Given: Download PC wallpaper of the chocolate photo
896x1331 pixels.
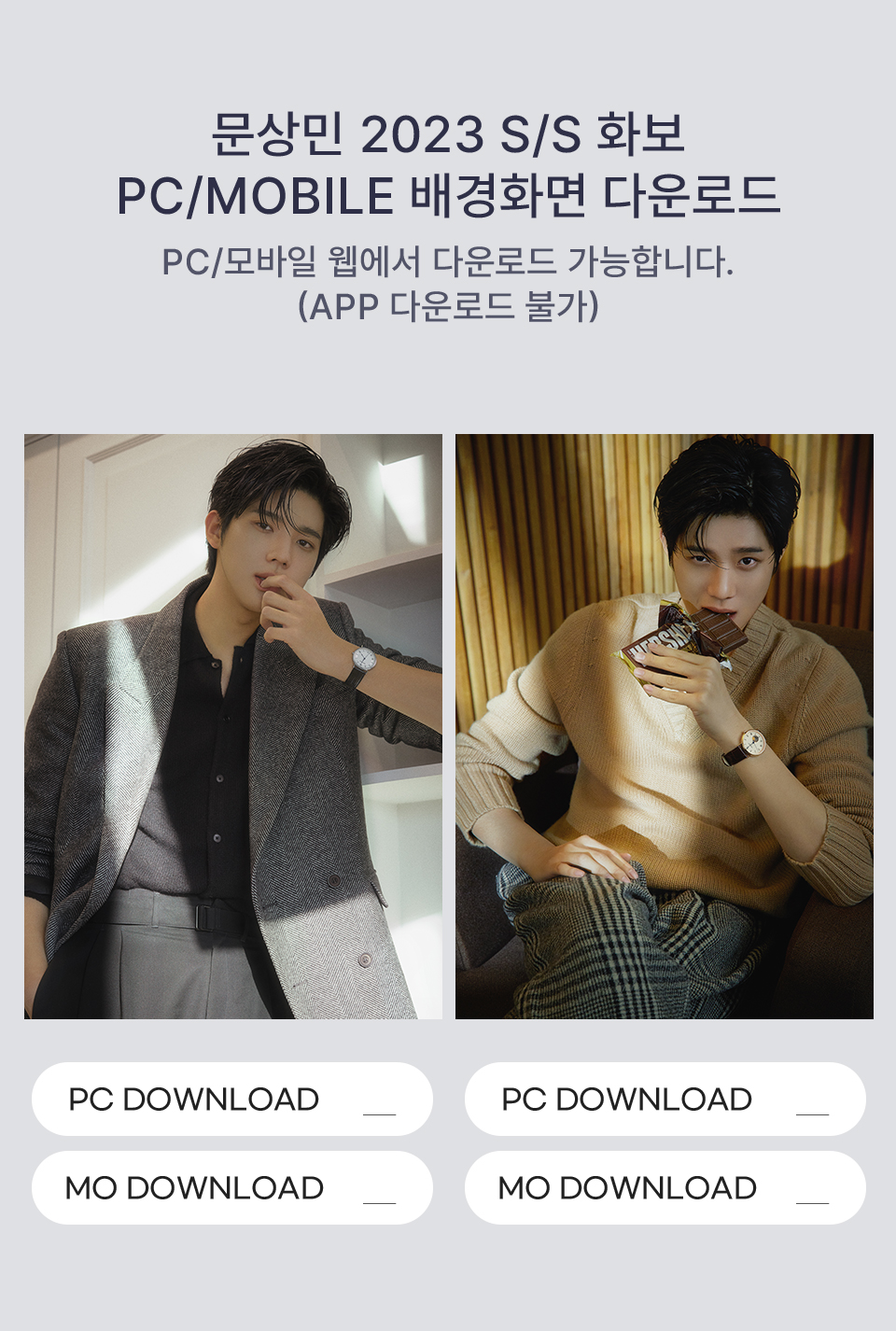Looking at the screenshot, I should tap(665, 1099).
